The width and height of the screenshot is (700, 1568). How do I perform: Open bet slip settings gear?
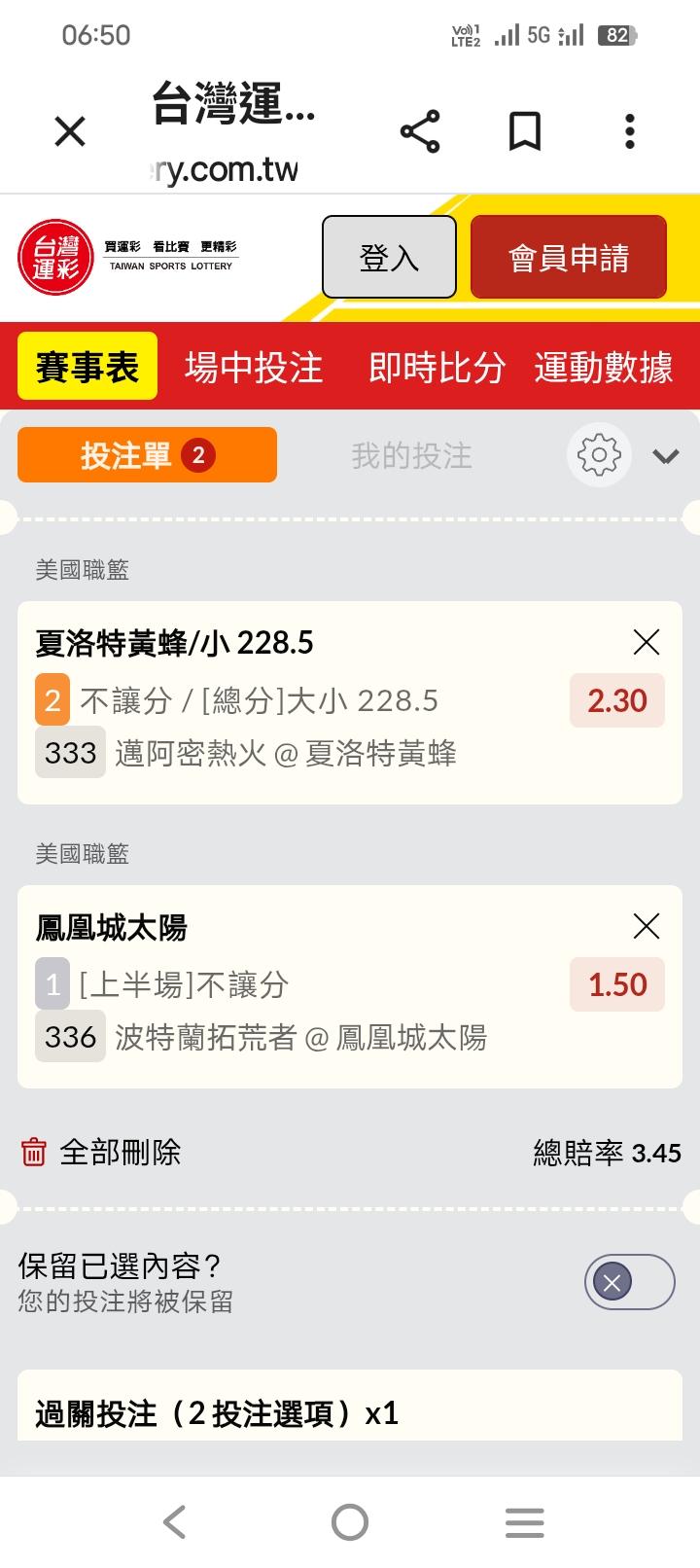coord(599,455)
